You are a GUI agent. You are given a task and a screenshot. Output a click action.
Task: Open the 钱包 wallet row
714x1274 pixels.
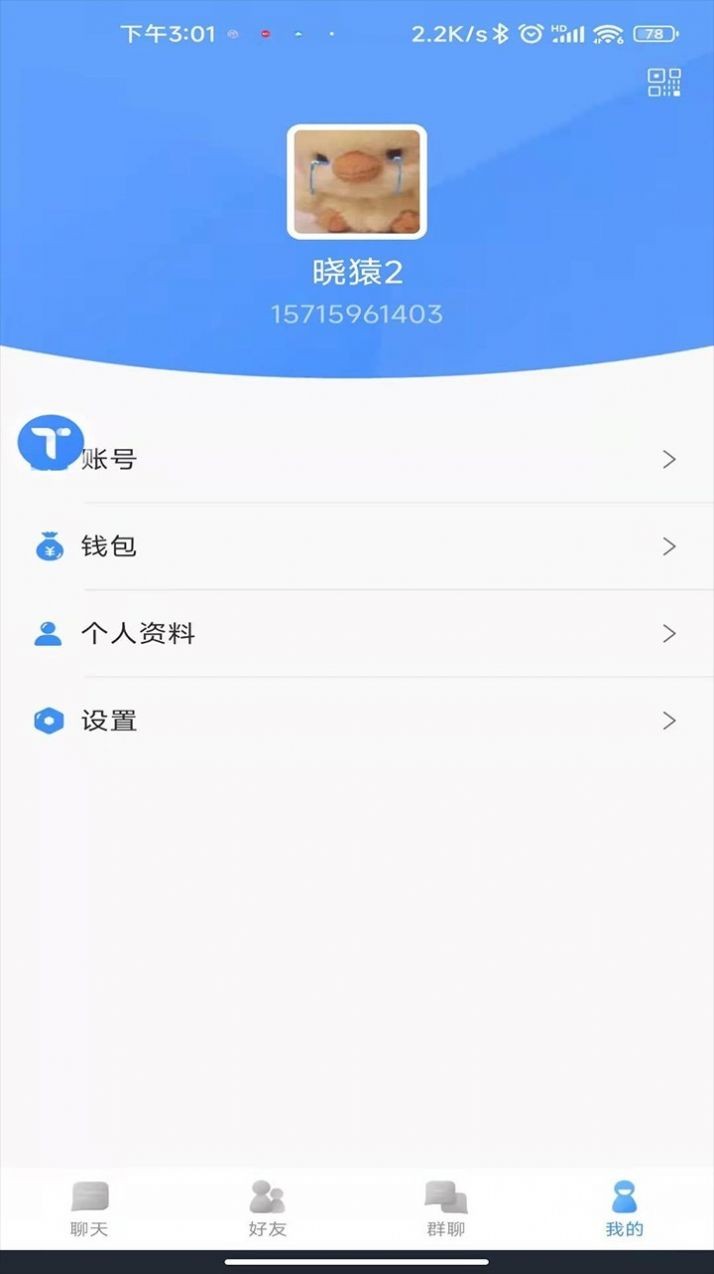click(x=357, y=546)
